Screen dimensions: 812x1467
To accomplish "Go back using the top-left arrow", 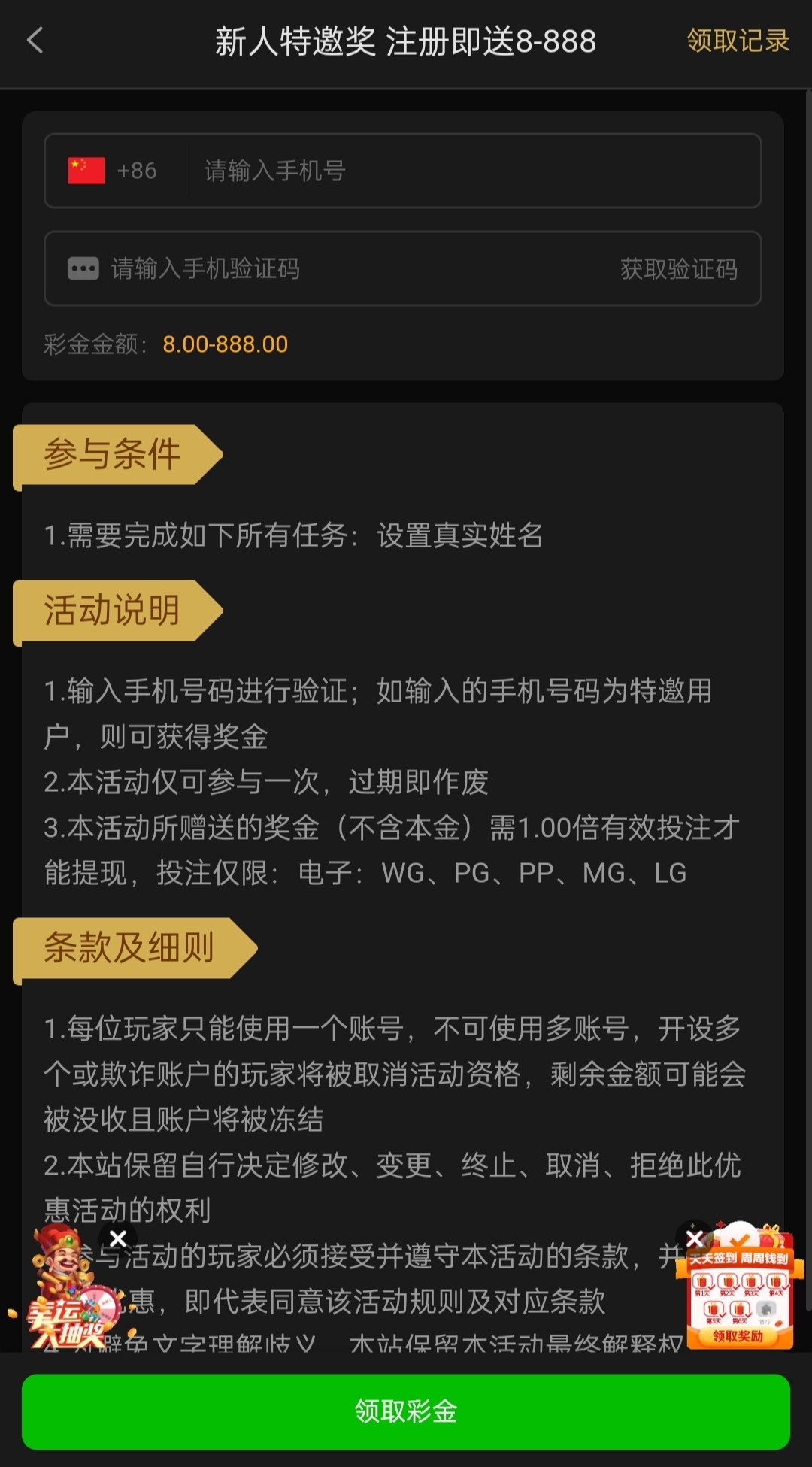I will [35, 41].
